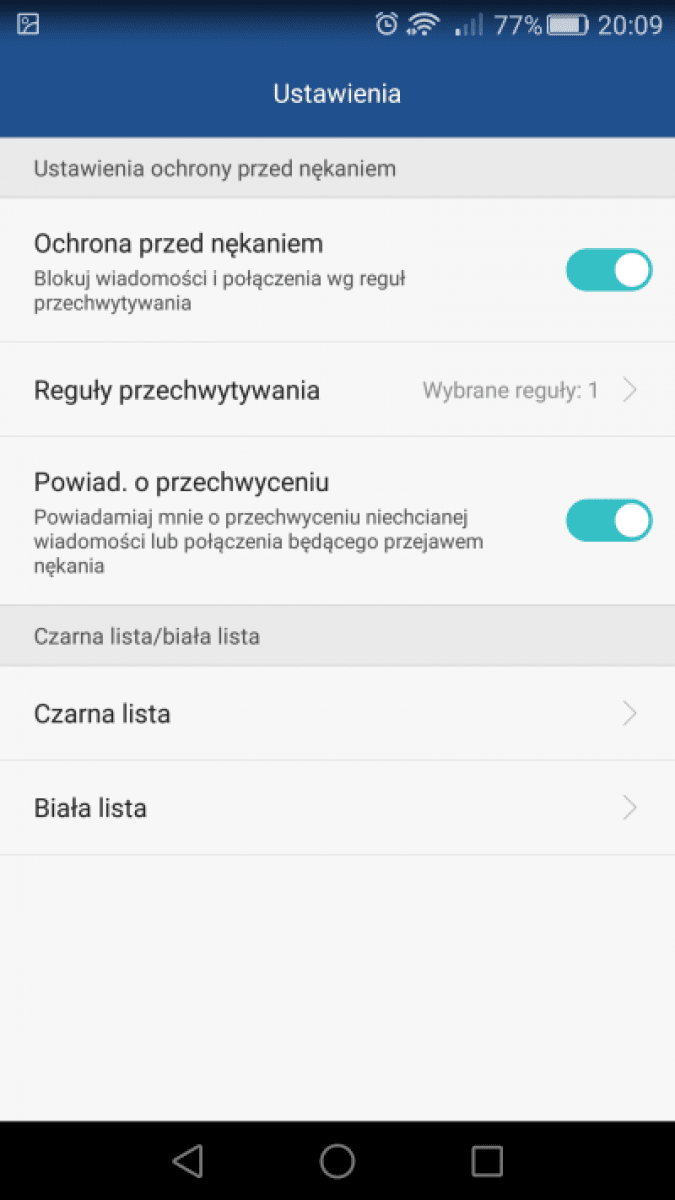Go to the home screen
Viewport: 675px width, 1200px height.
(x=337, y=1160)
